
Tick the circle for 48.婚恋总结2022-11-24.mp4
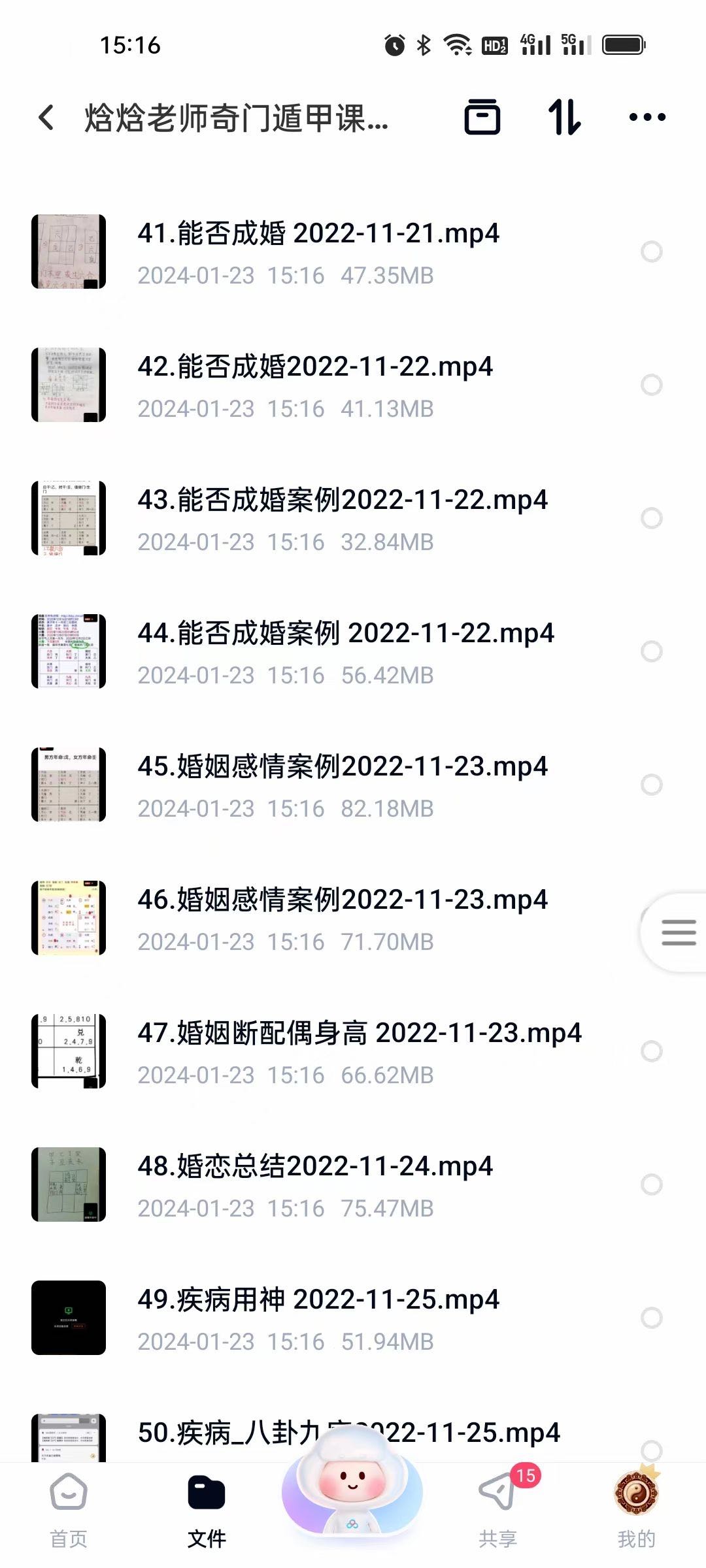coord(651,1184)
